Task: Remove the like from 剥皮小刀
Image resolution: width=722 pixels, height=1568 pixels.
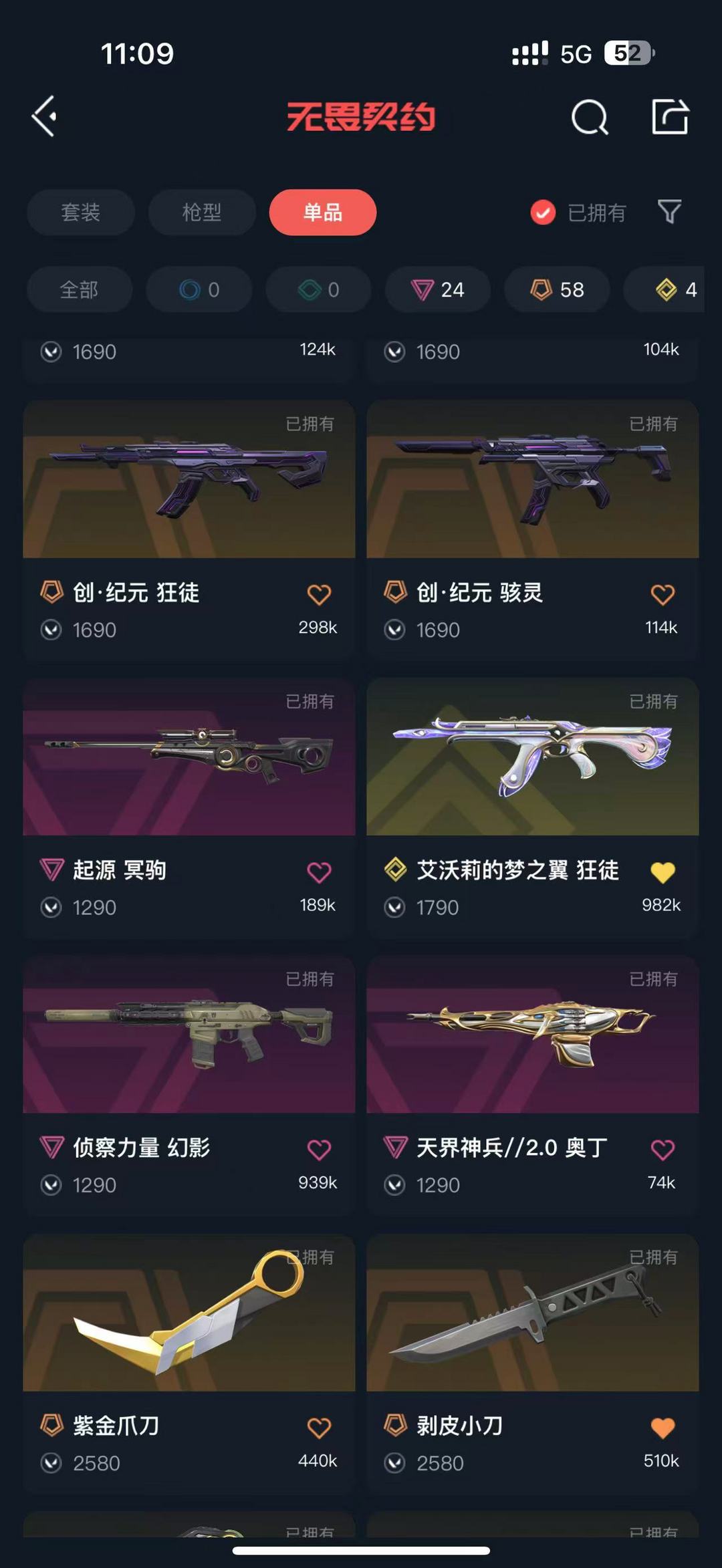Action: (663, 1428)
